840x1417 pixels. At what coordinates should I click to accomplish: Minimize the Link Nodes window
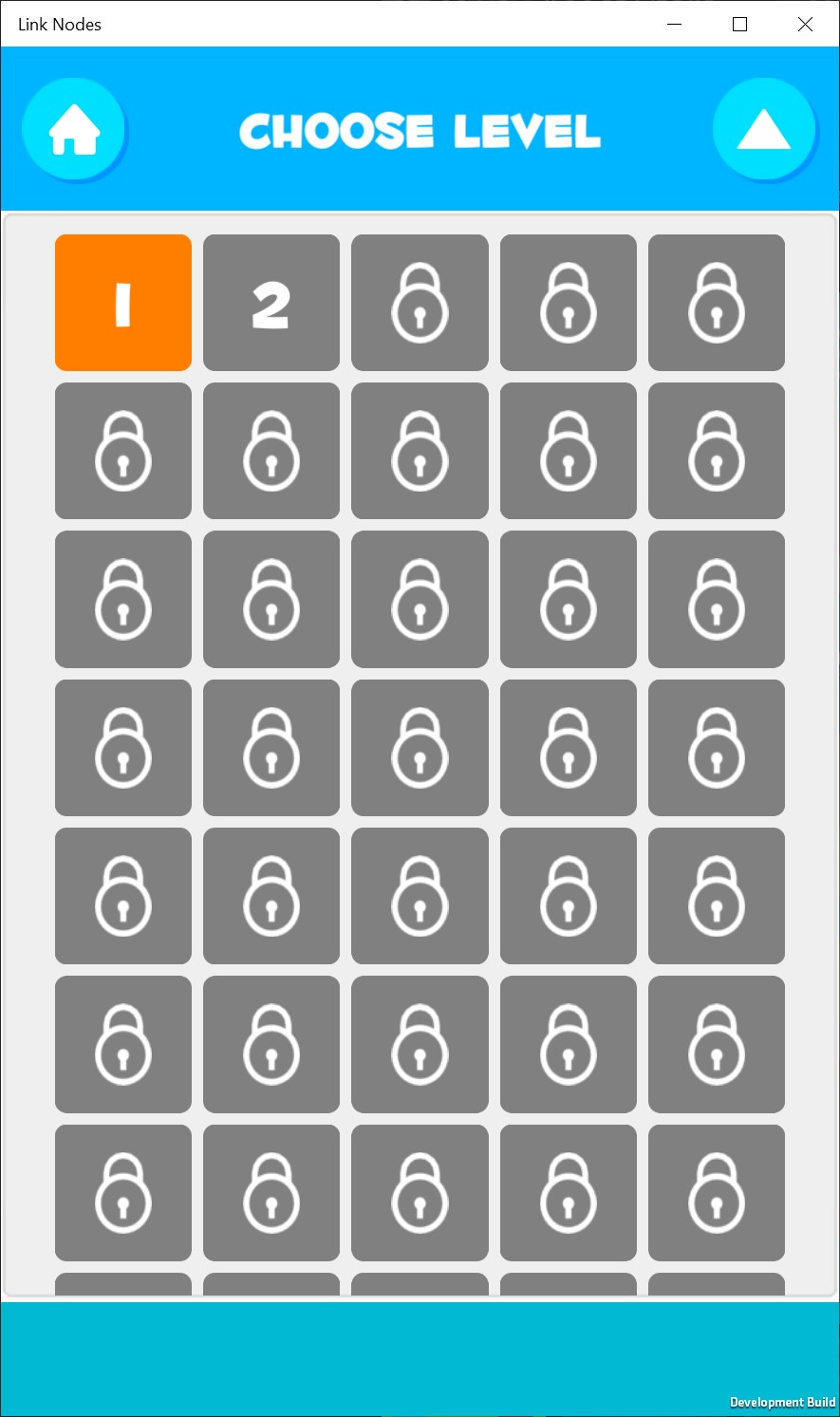[675, 25]
